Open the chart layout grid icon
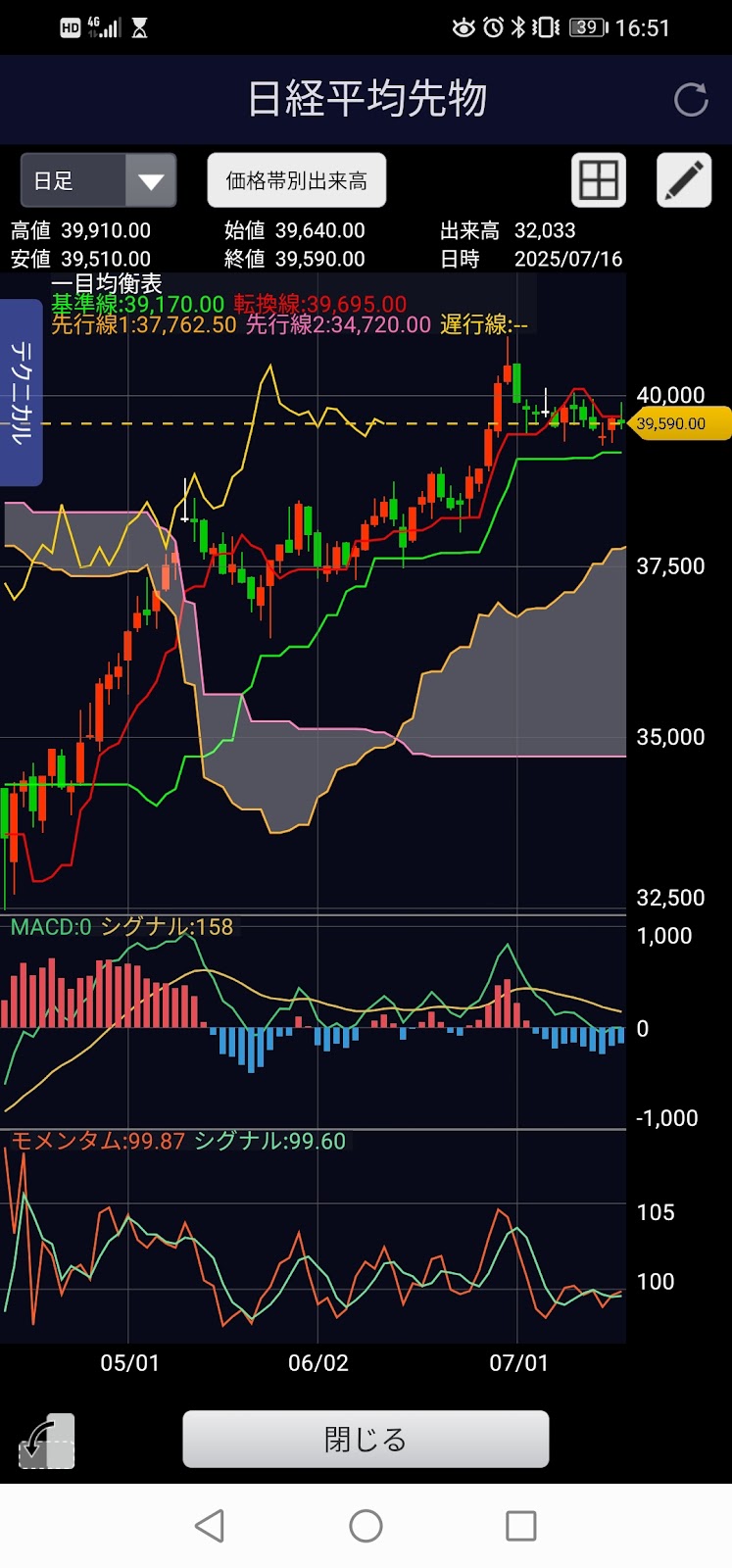732x1568 pixels. [x=598, y=180]
